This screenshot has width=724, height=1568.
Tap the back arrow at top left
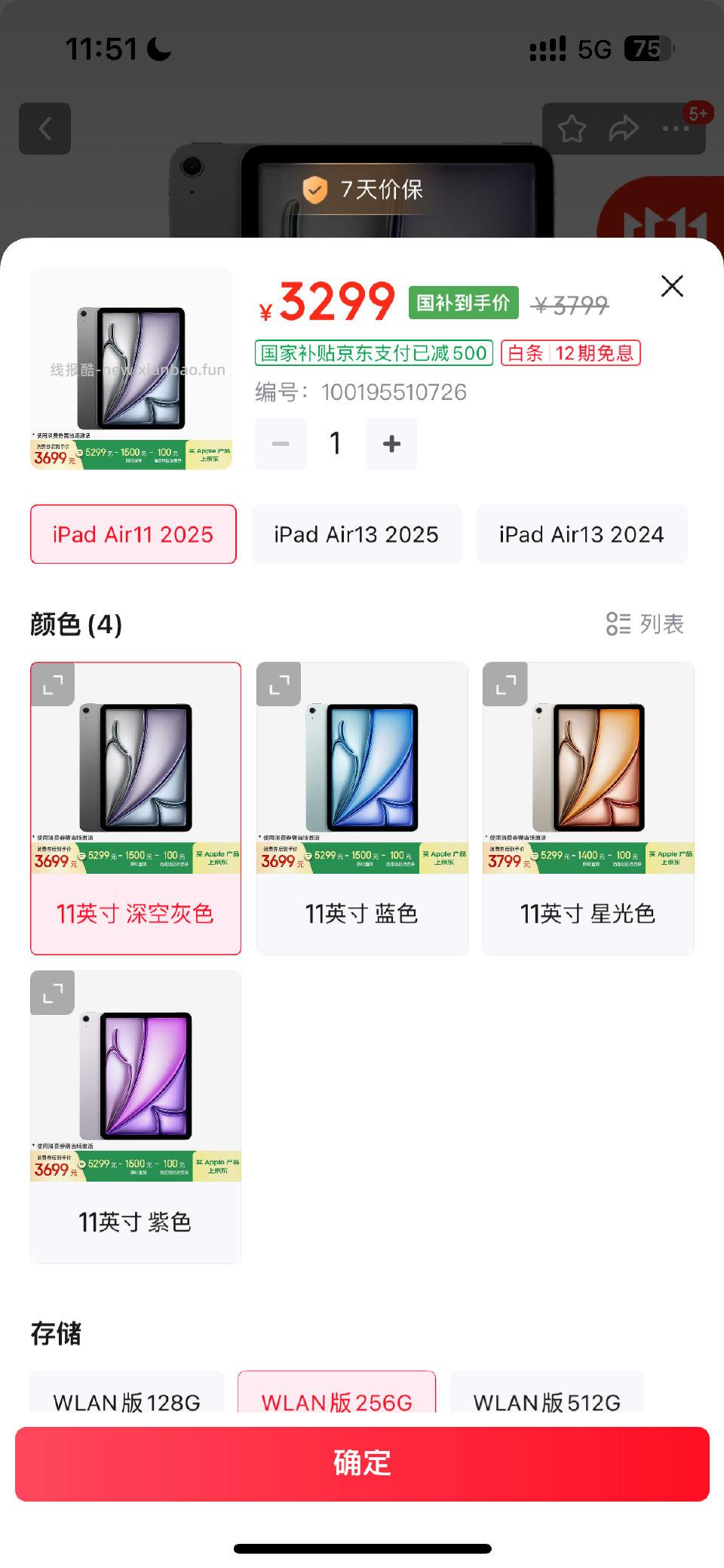[x=45, y=128]
